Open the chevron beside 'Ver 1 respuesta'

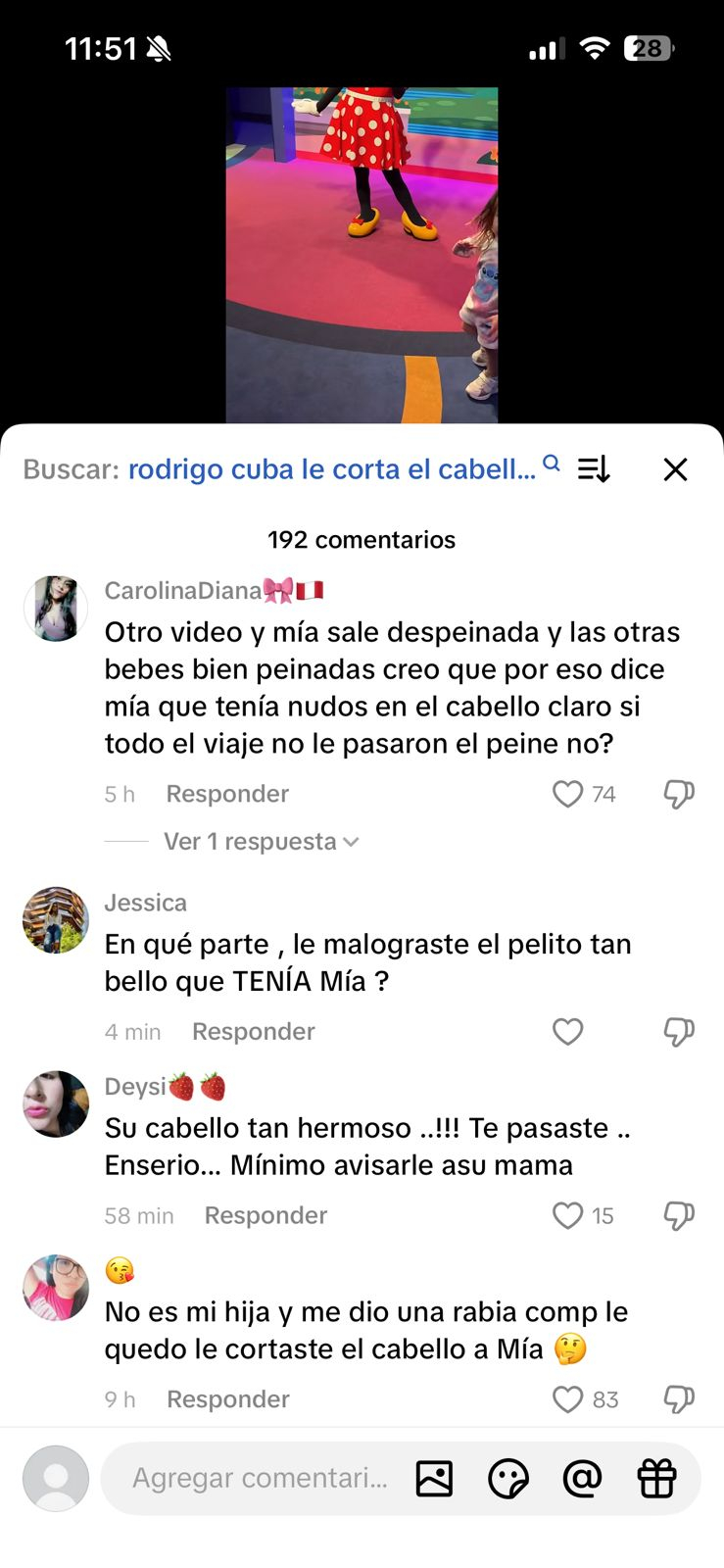pyautogui.click(x=350, y=841)
